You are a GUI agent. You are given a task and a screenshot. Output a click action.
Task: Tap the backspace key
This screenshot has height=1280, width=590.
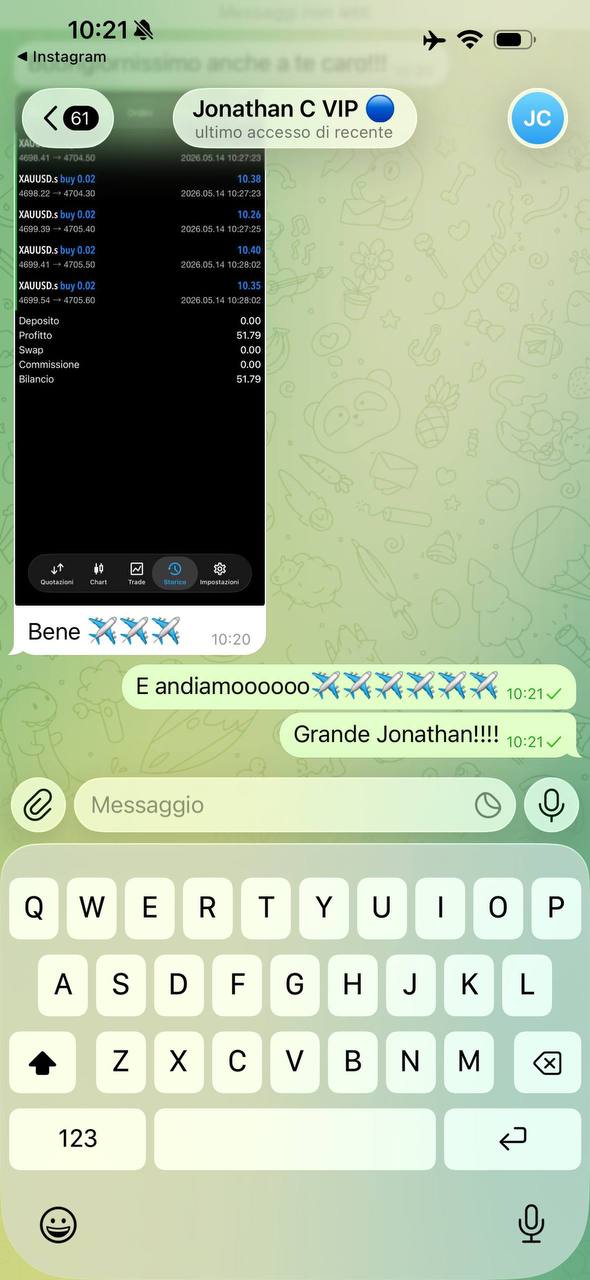[547, 1062]
